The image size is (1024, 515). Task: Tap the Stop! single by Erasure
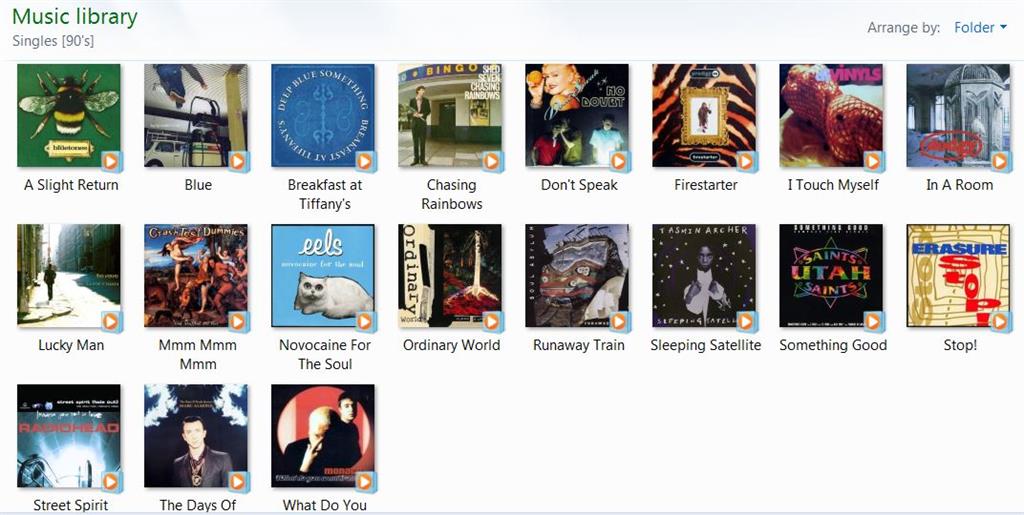tap(958, 276)
